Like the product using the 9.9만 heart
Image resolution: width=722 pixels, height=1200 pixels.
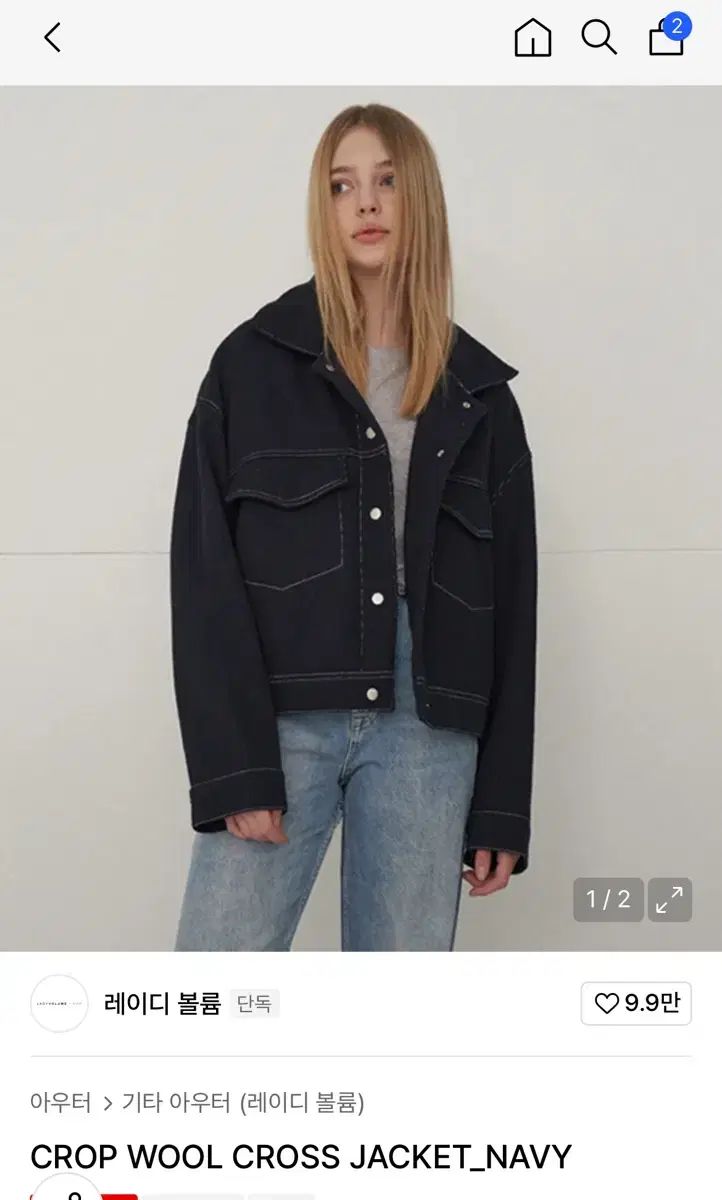click(636, 1003)
